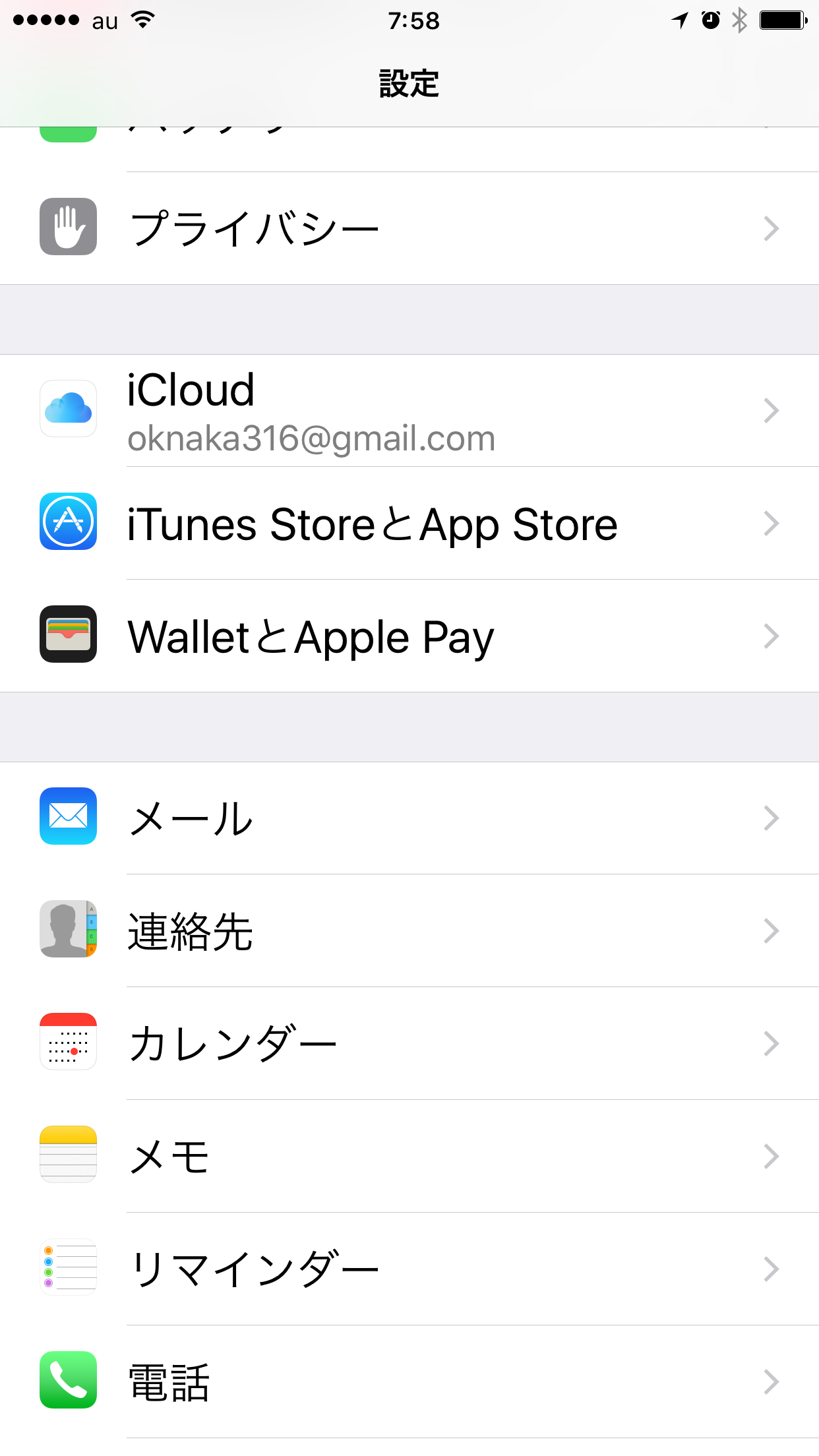The width and height of the screenshot is (819, 1456).
Task: Open メモ settings
Action: 409,1157
